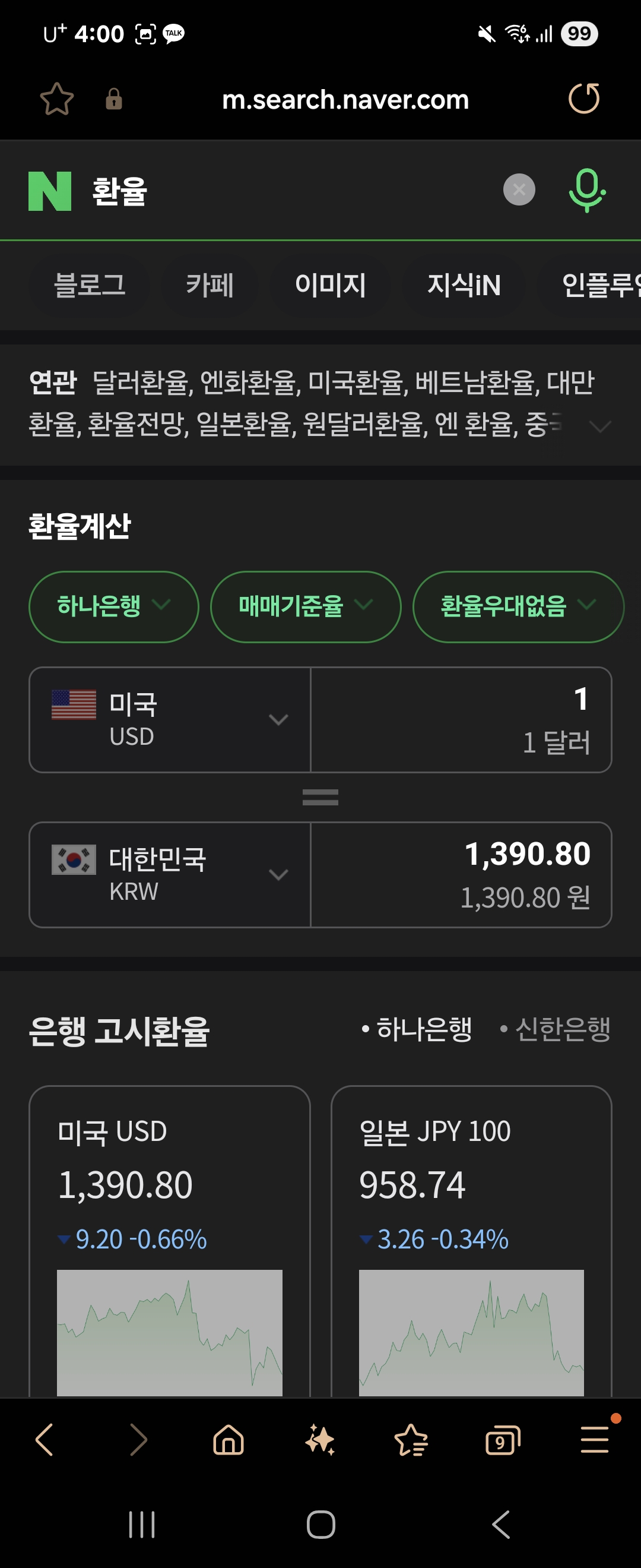Start voice search with the microphone
The image size is (641, 1568).
(x=586, y=191)
